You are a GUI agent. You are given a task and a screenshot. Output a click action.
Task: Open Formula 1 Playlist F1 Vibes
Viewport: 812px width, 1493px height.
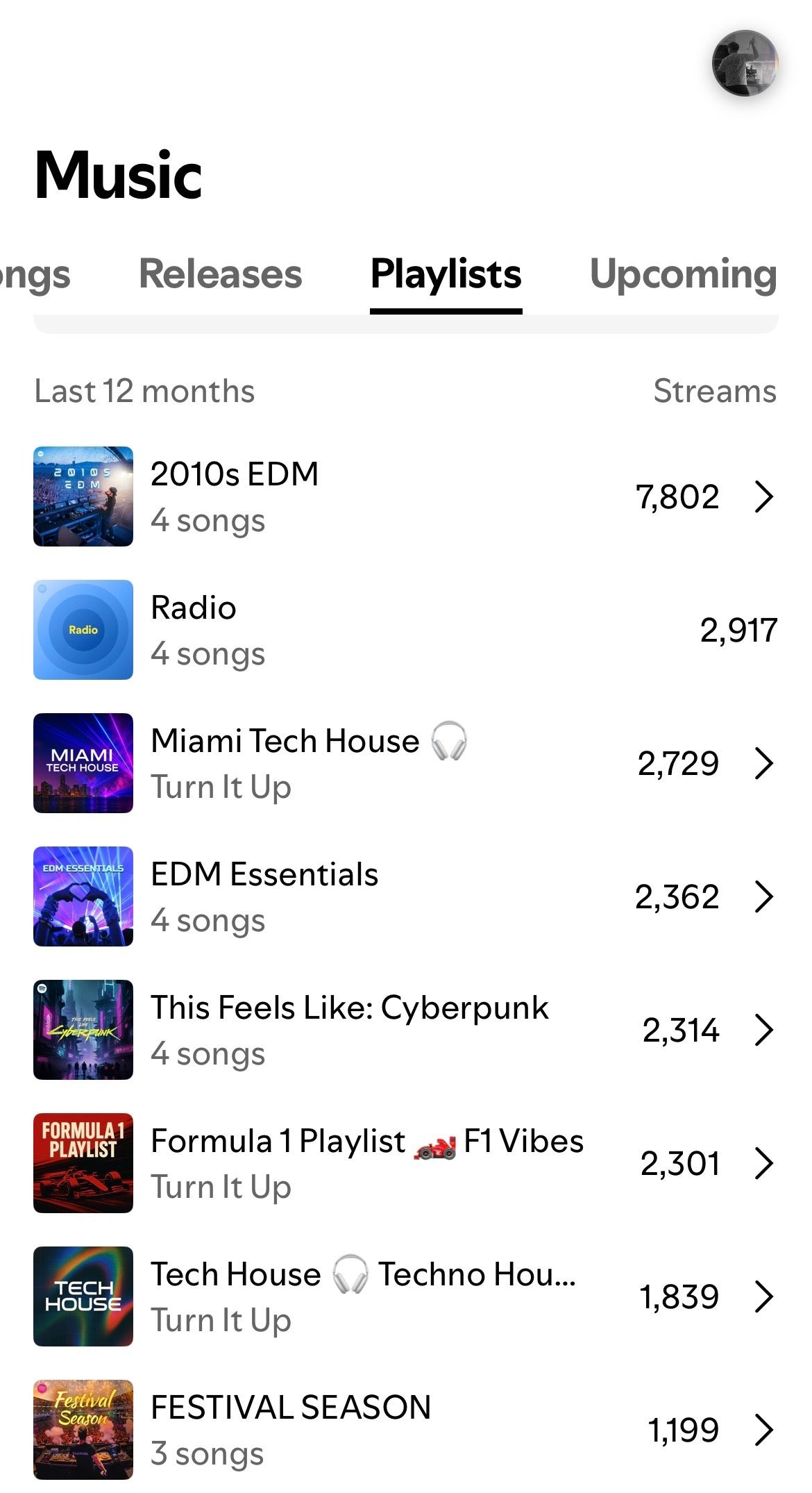coord(405,1163)
